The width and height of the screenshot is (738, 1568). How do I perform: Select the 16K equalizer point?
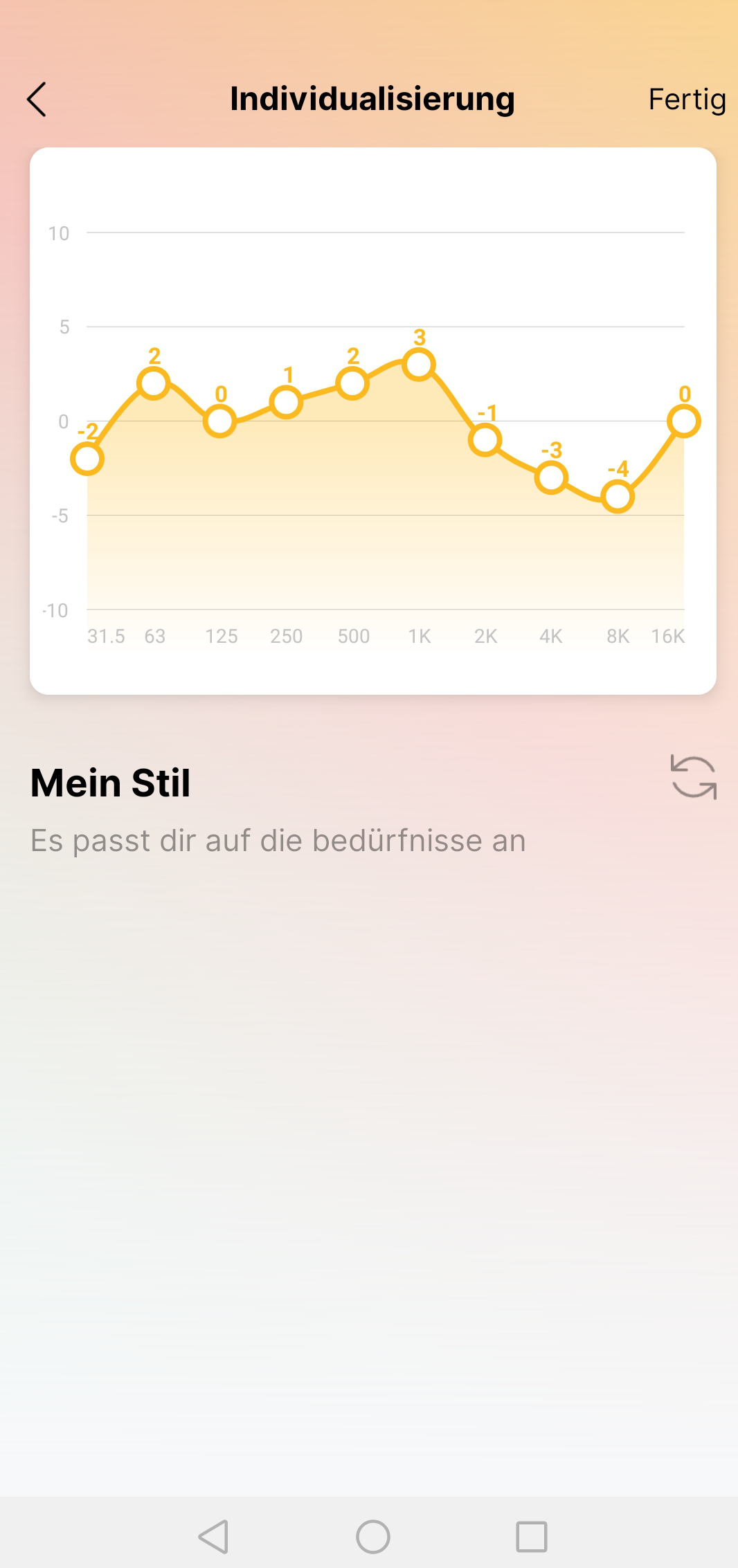click(684, 421)
